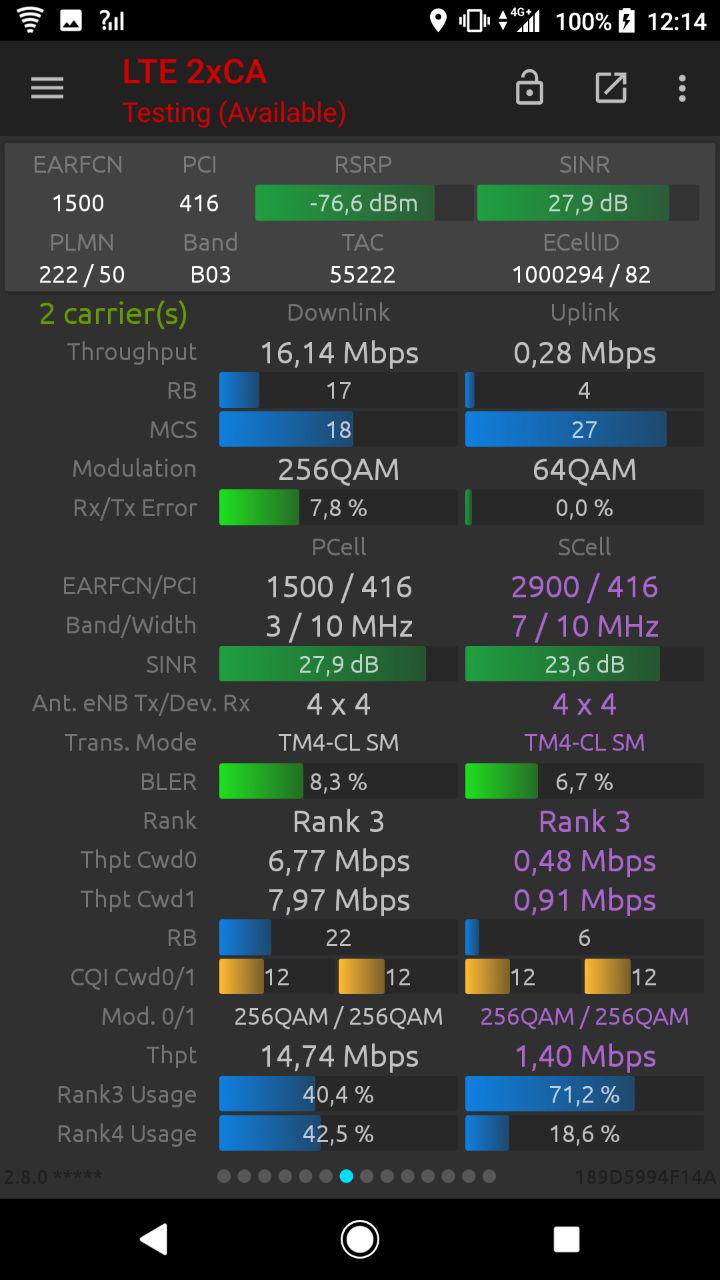The width and height of the screenshot is (720, 1280).
Task: Open the export/share icon
Action: click(610, 88)
